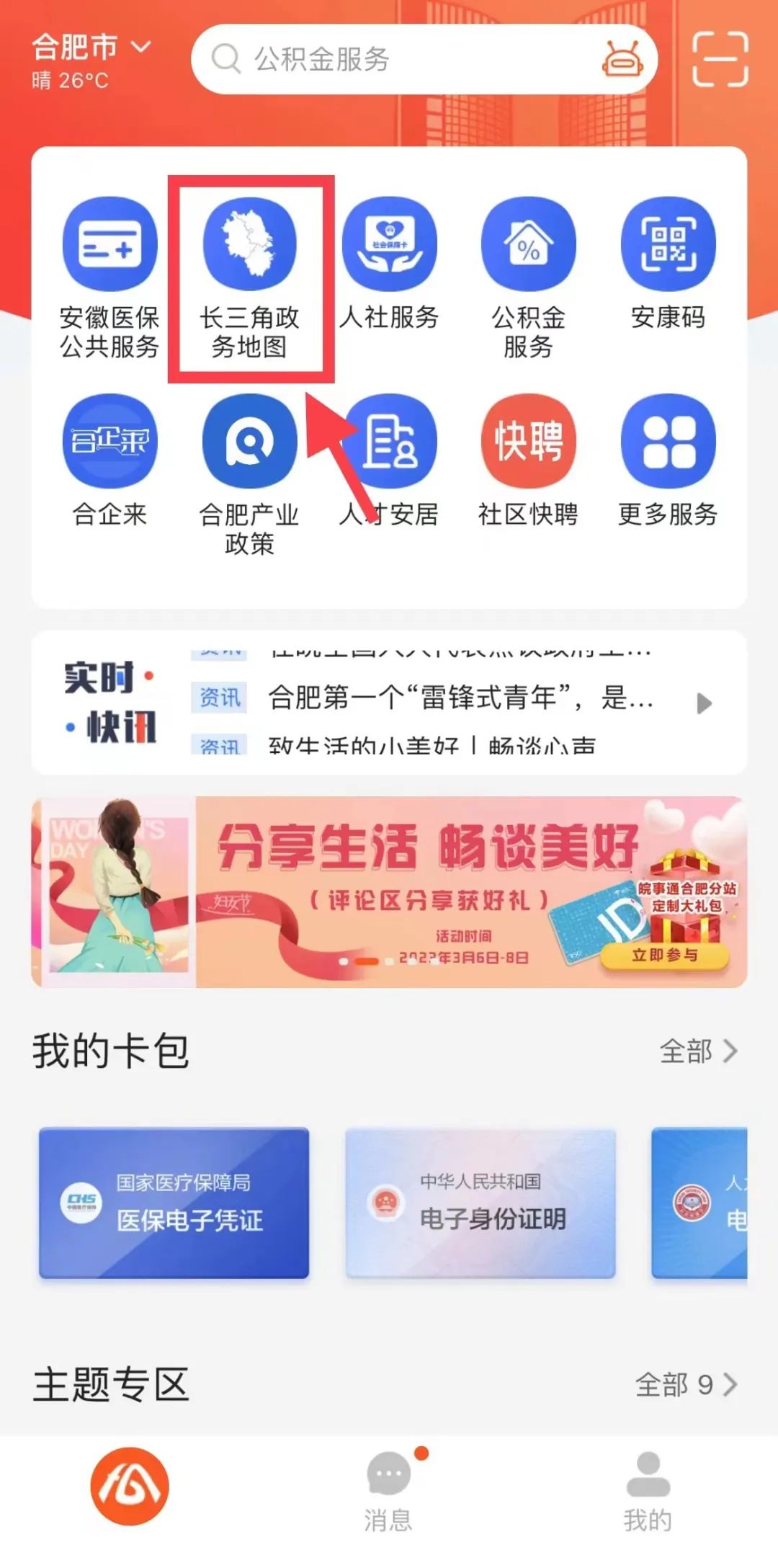
Task: Open the 分享生活 畅谈美好 banner
Action: (x=389, y=891)
